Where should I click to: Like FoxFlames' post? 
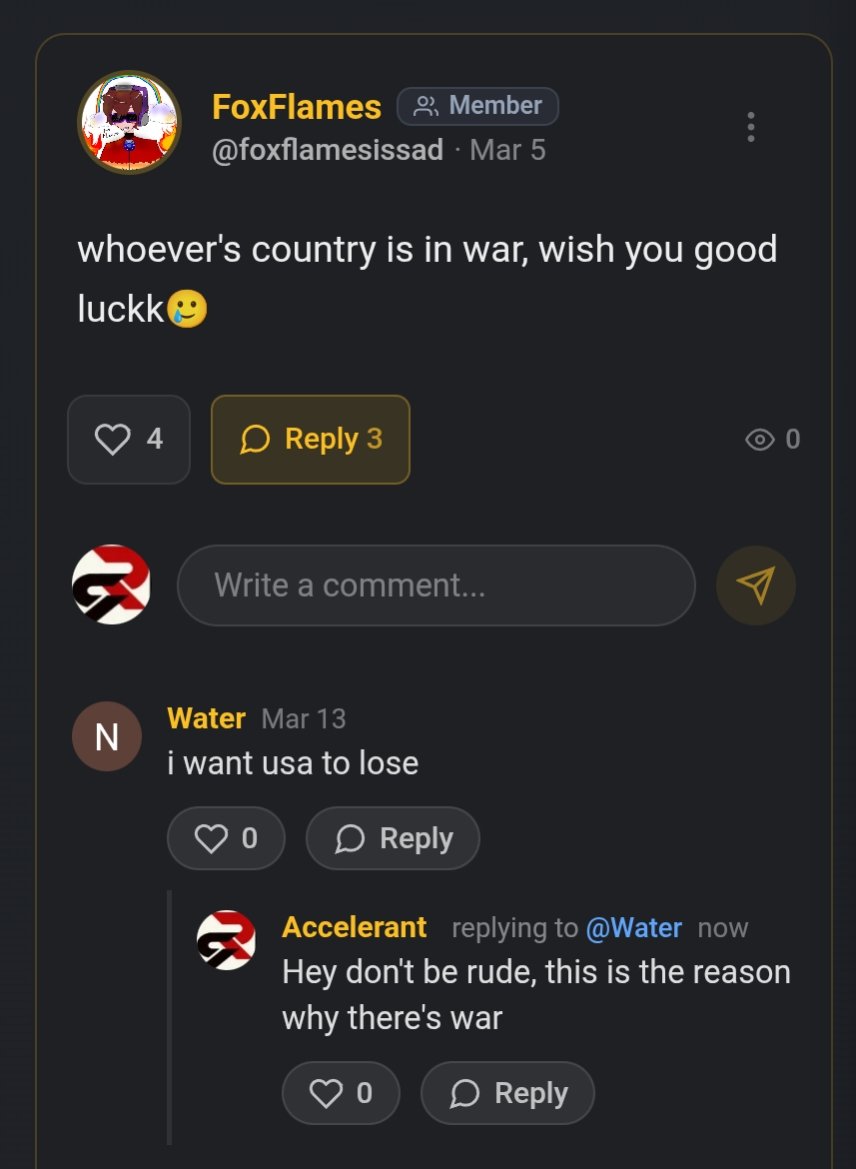point(128,439)
